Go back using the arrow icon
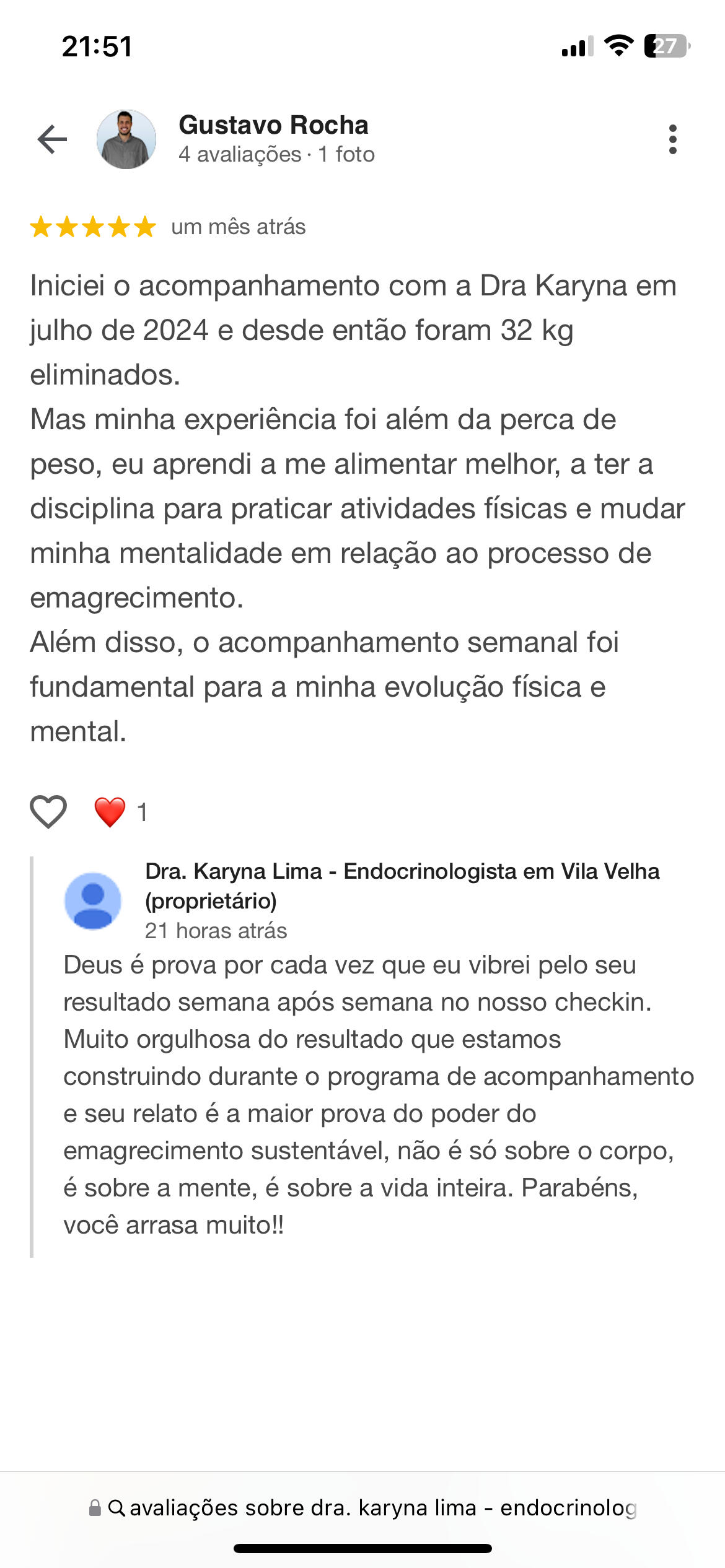This screenshot has height=1568, width=725. (x=52, y=139)
